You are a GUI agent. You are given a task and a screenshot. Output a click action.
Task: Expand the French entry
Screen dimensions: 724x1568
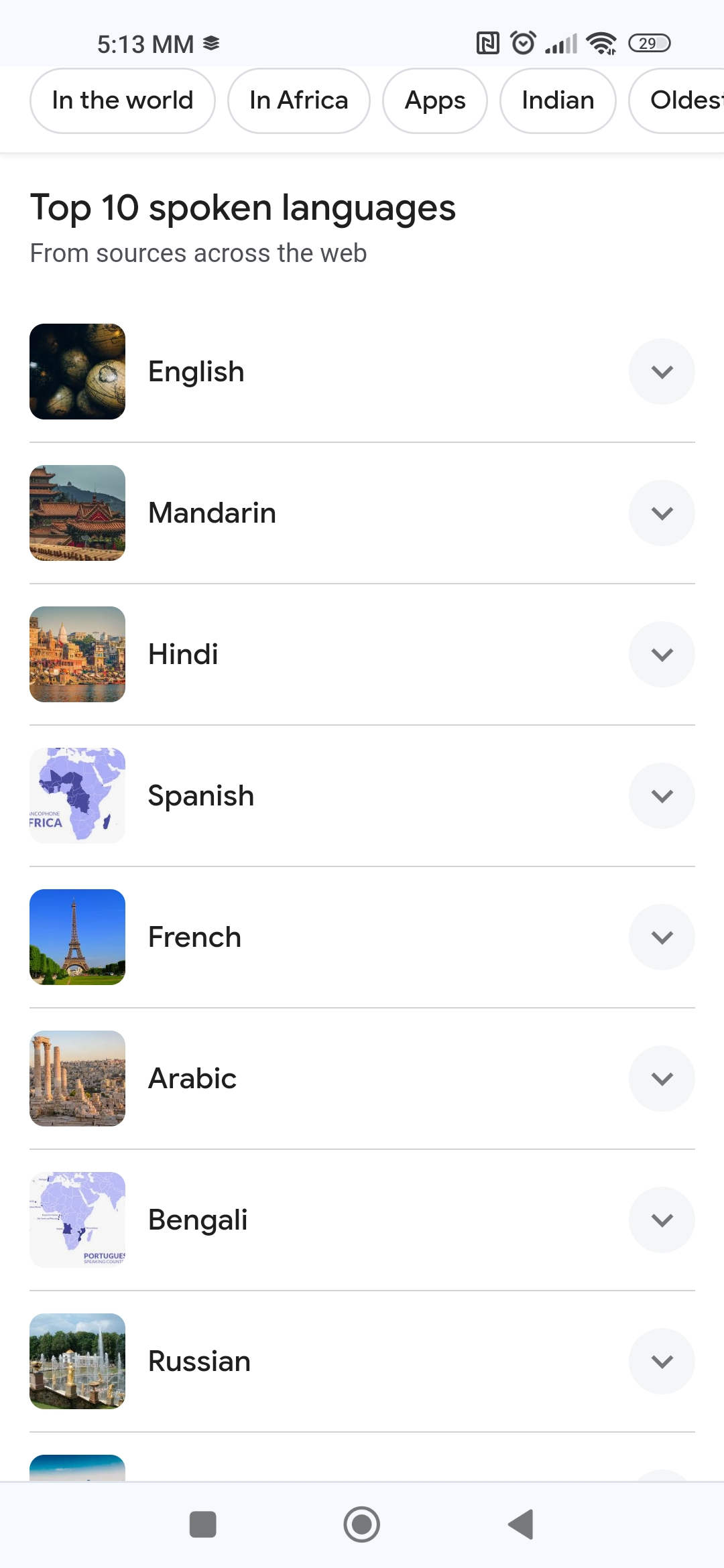tap(662, 937)
